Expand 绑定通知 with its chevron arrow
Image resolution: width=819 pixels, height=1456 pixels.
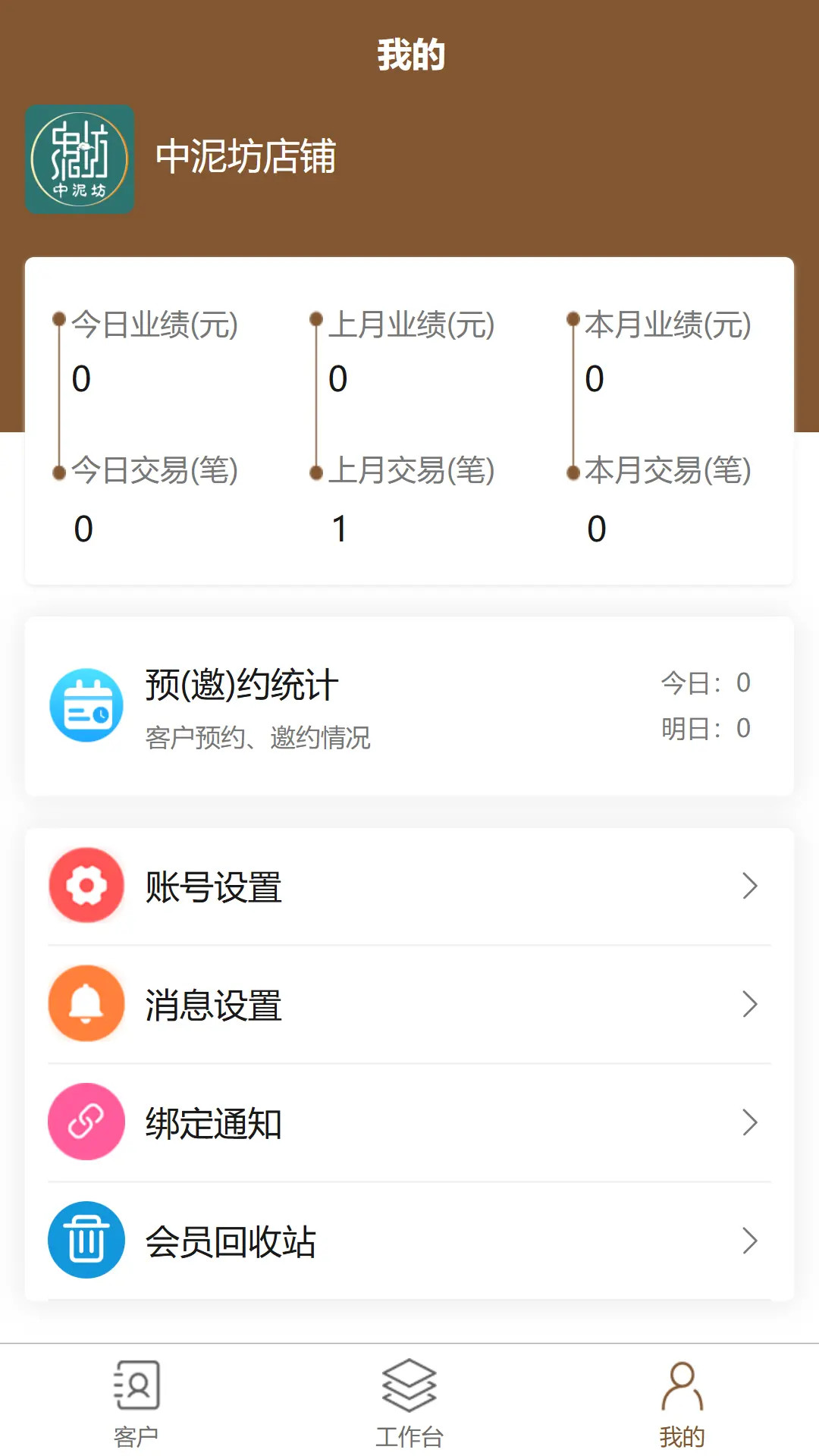[x=751, y=1122]
